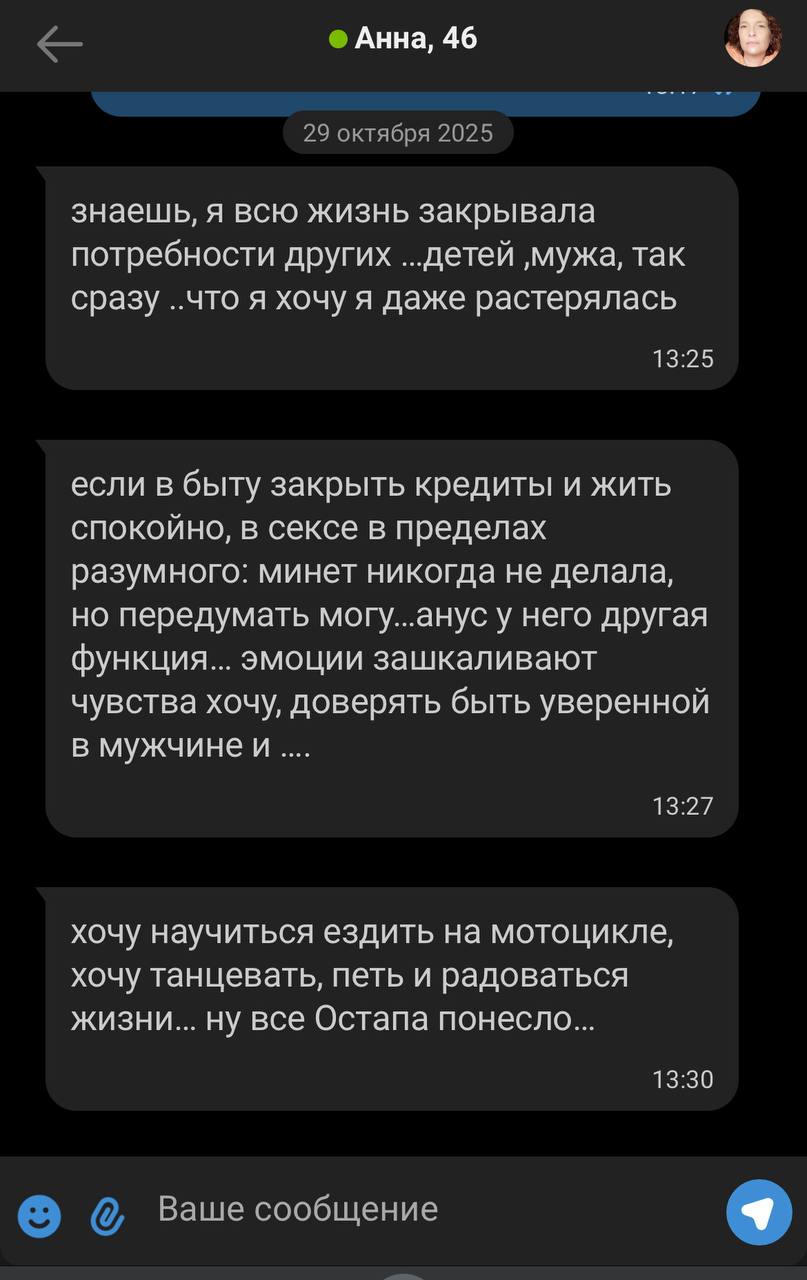The image size is (807, 1280).
Task: Send the message with the paper plane
Action: (759, 1212)
